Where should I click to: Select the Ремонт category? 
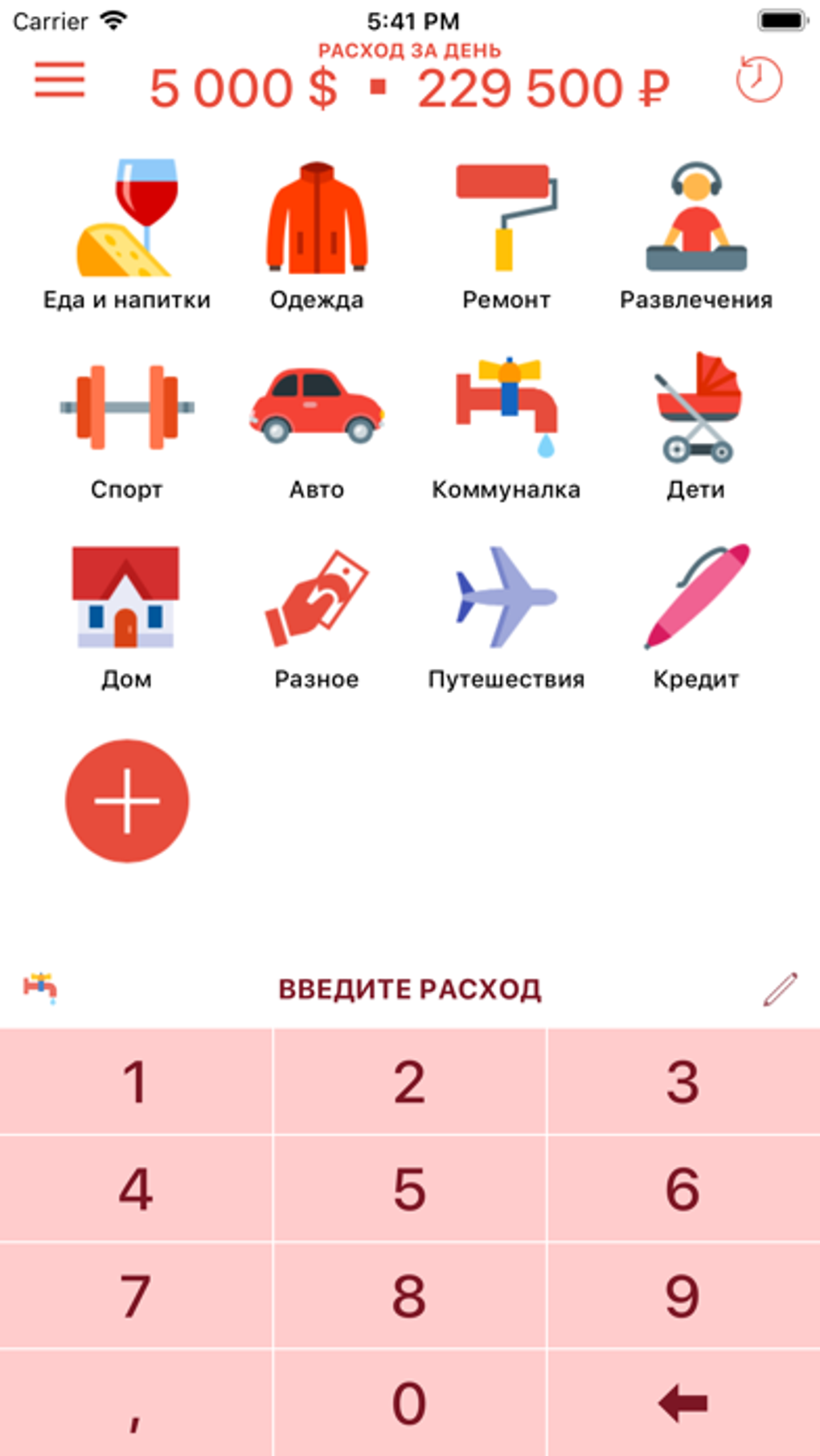pos(506,233)
